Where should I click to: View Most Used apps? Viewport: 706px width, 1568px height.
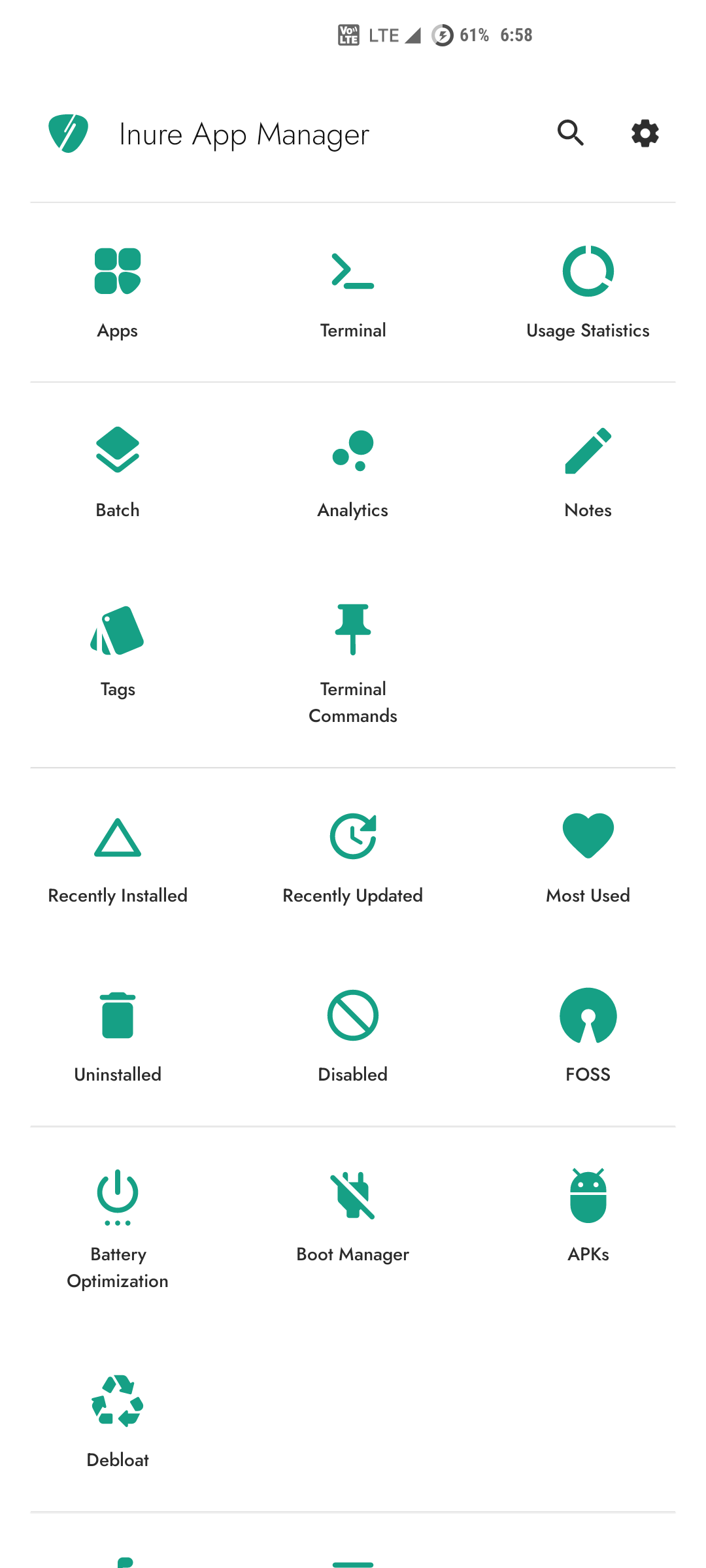click(x=588, y=858)
